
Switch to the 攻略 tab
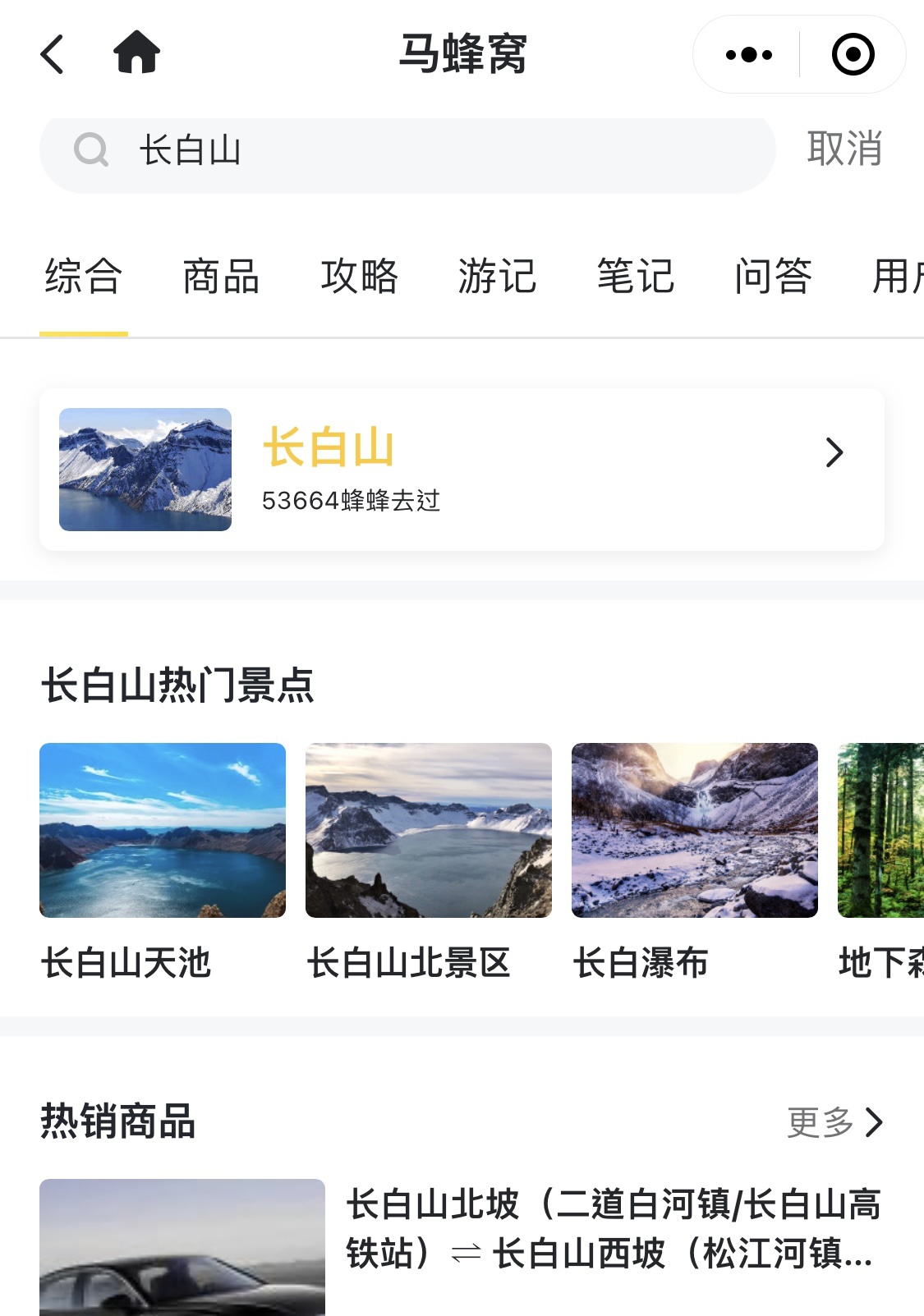(359, 277)
